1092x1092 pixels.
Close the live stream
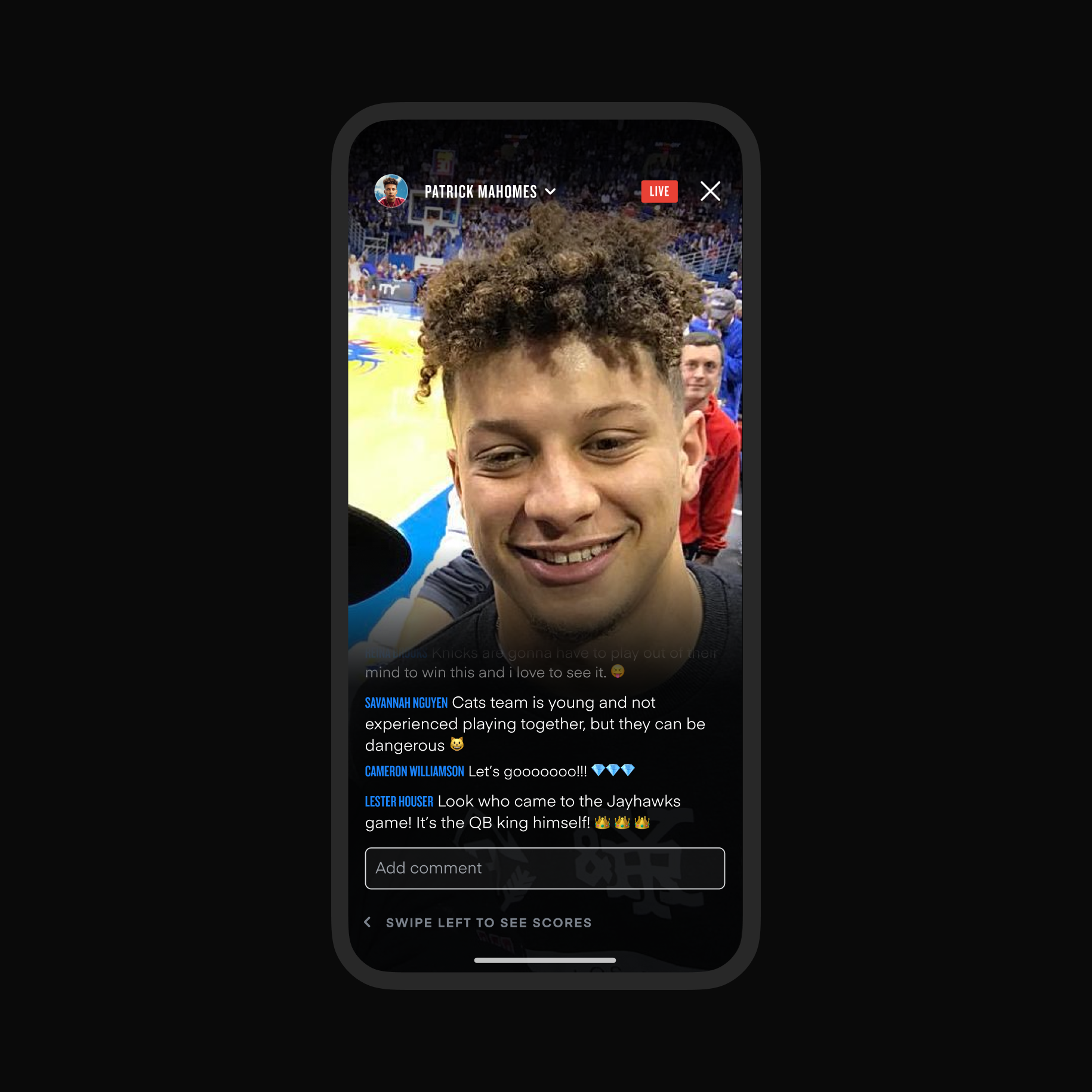pos(710,192)
